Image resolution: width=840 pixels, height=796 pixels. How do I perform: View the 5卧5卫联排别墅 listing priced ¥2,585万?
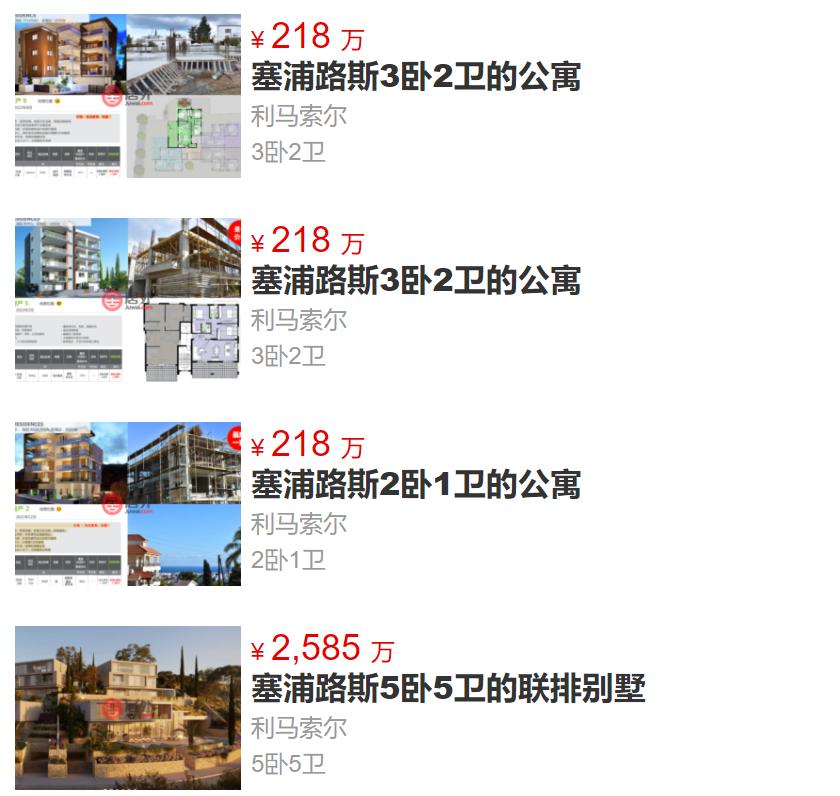click(448, 688)
